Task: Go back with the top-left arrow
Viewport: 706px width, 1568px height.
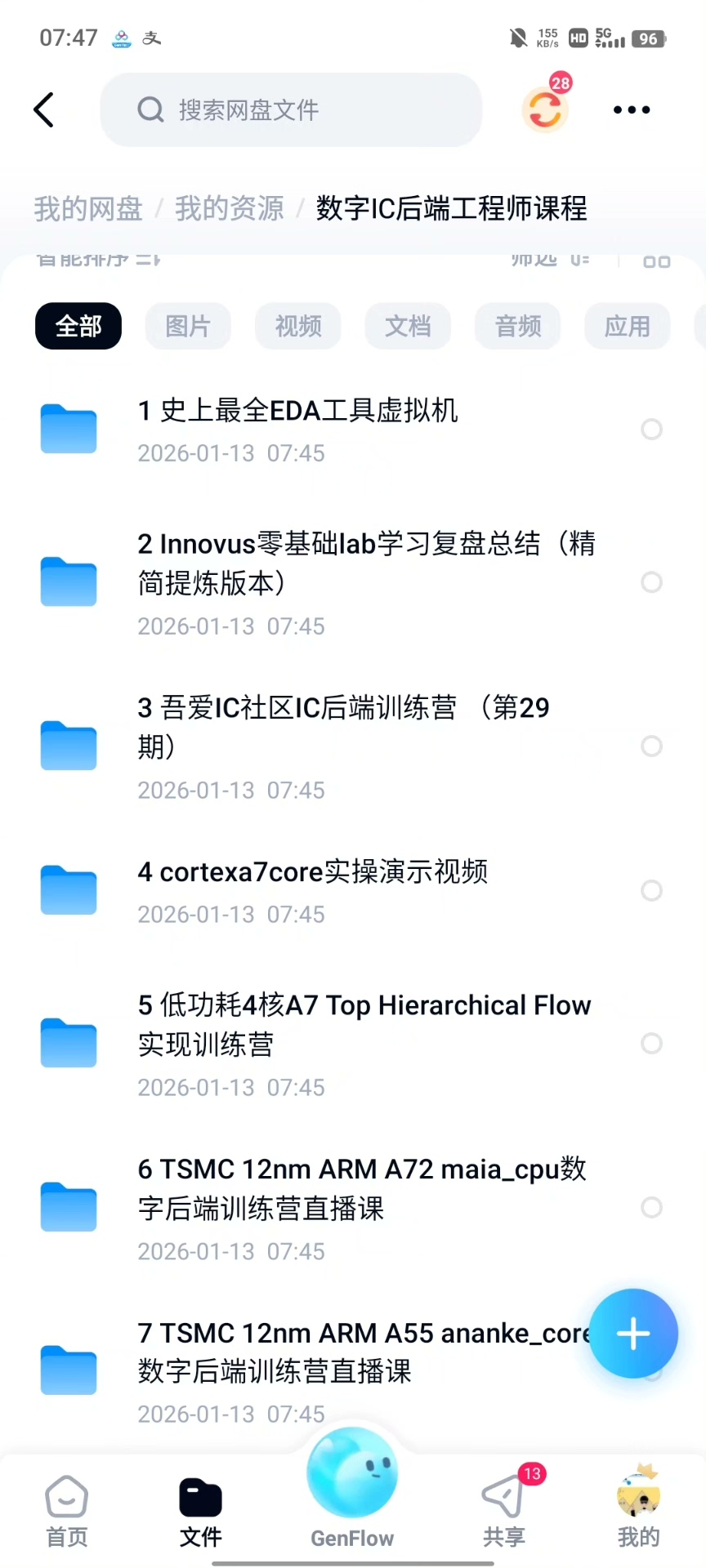Action: point(44,109)
